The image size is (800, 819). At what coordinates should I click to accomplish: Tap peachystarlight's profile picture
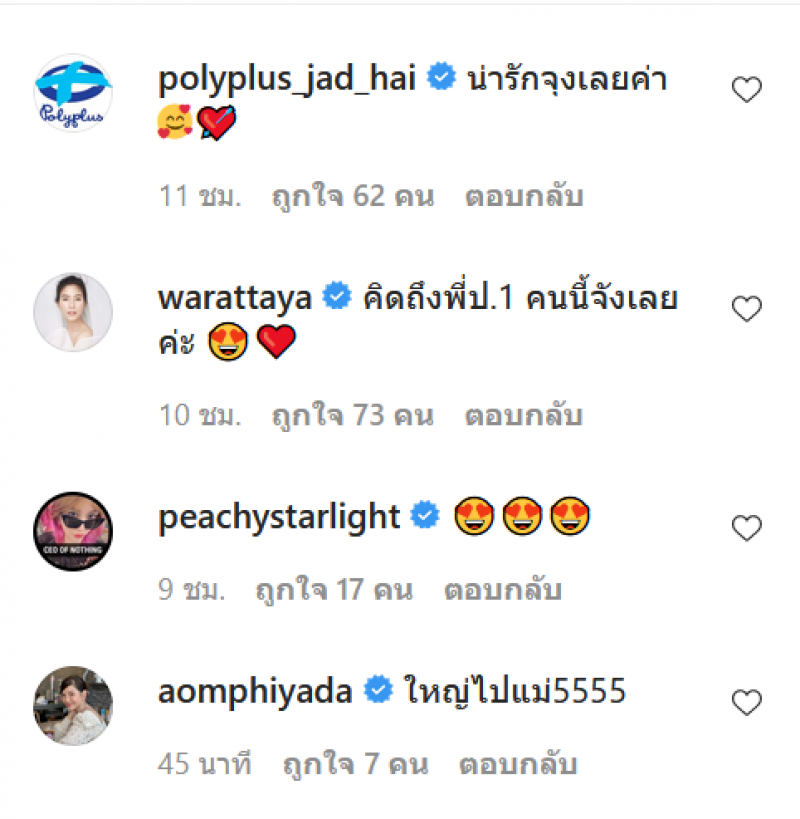[73, 530]
